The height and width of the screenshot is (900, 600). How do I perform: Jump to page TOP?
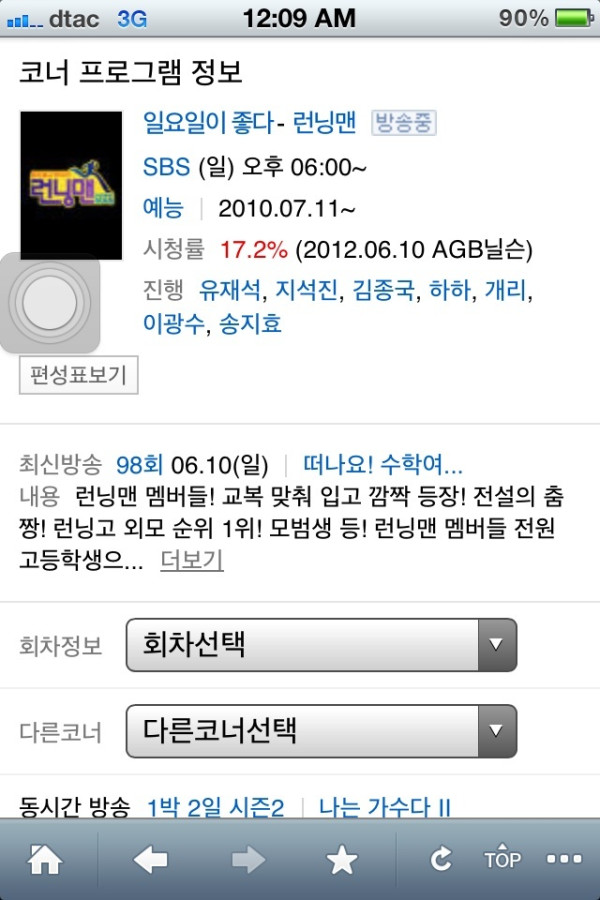pyautogui.click(x=502, y=858)
